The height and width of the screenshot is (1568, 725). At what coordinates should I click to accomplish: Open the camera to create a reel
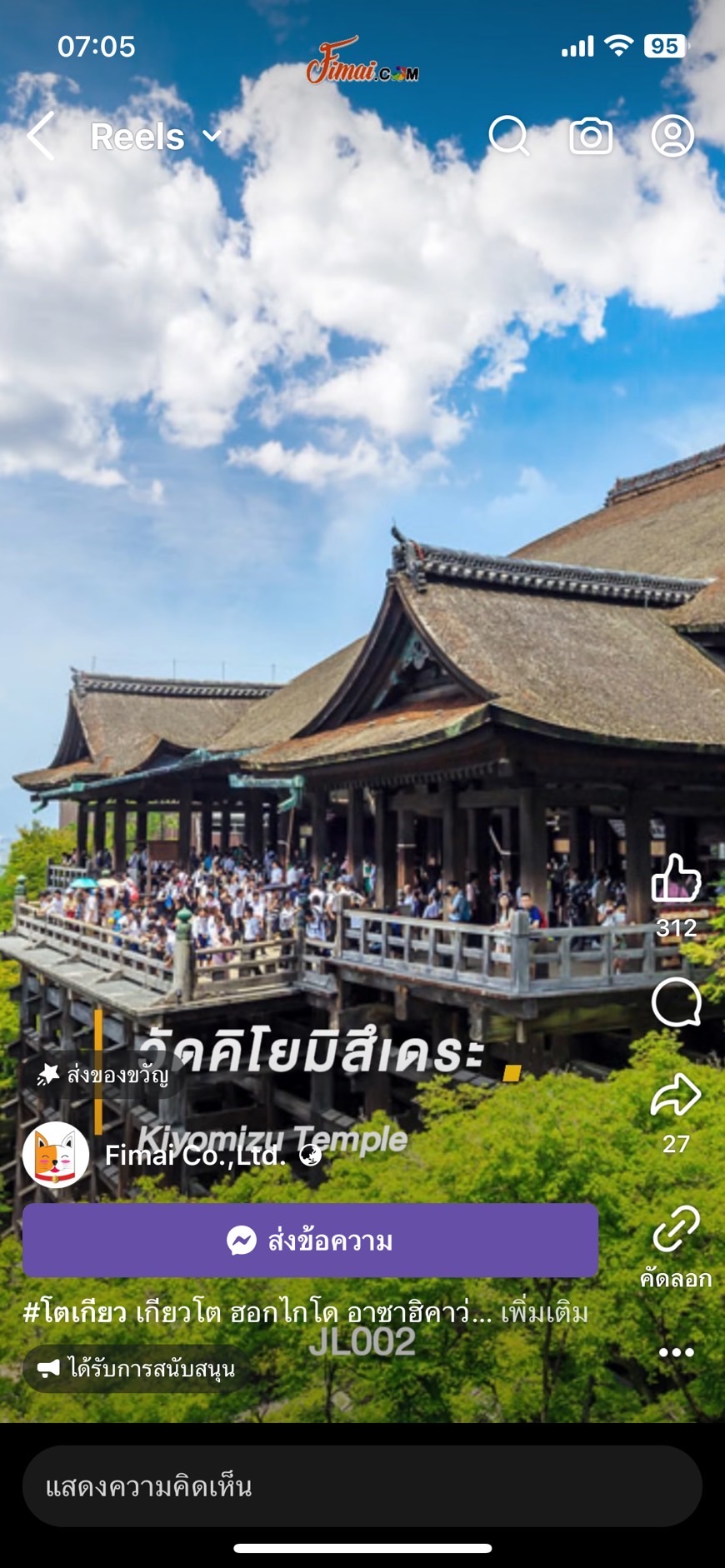point(591,136)
